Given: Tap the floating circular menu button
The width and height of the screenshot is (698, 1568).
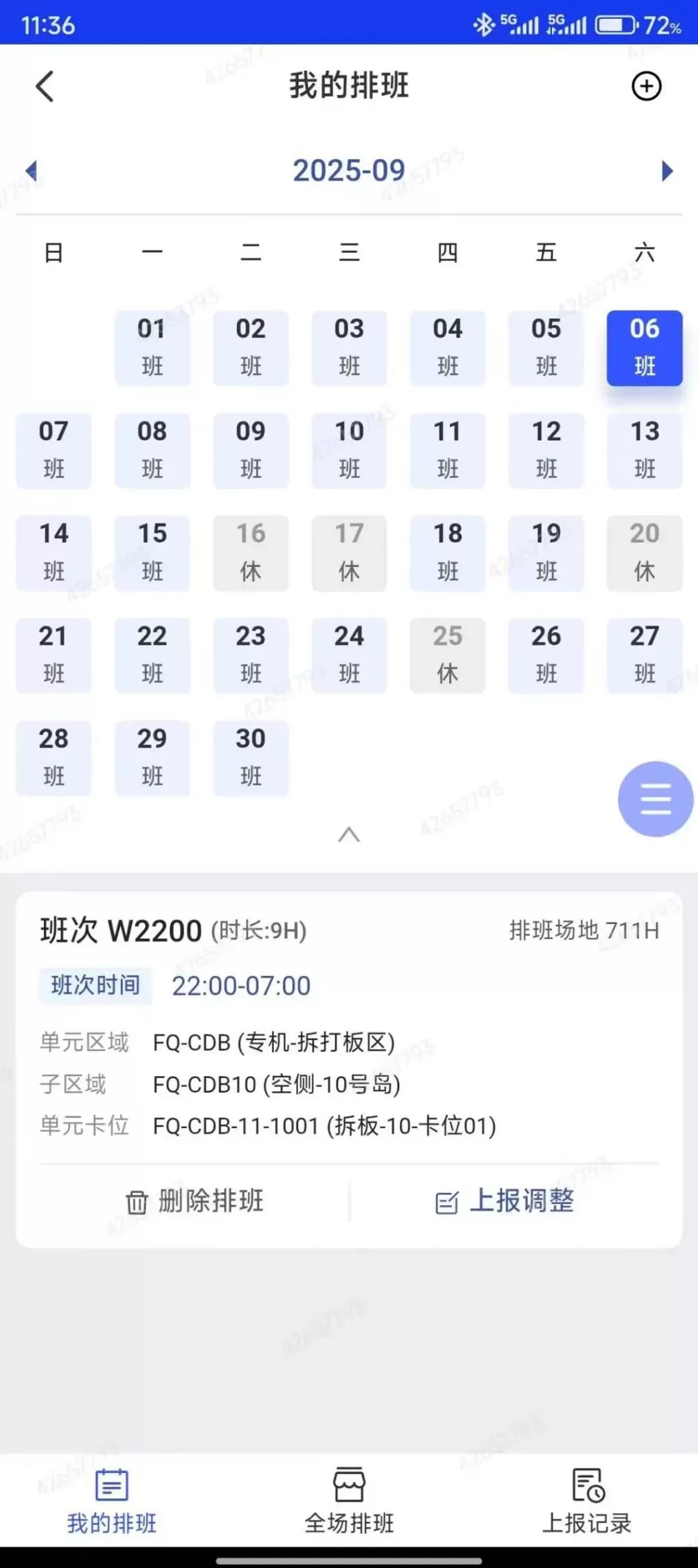Looking at the screenshot, I should [x=654, y=800].
